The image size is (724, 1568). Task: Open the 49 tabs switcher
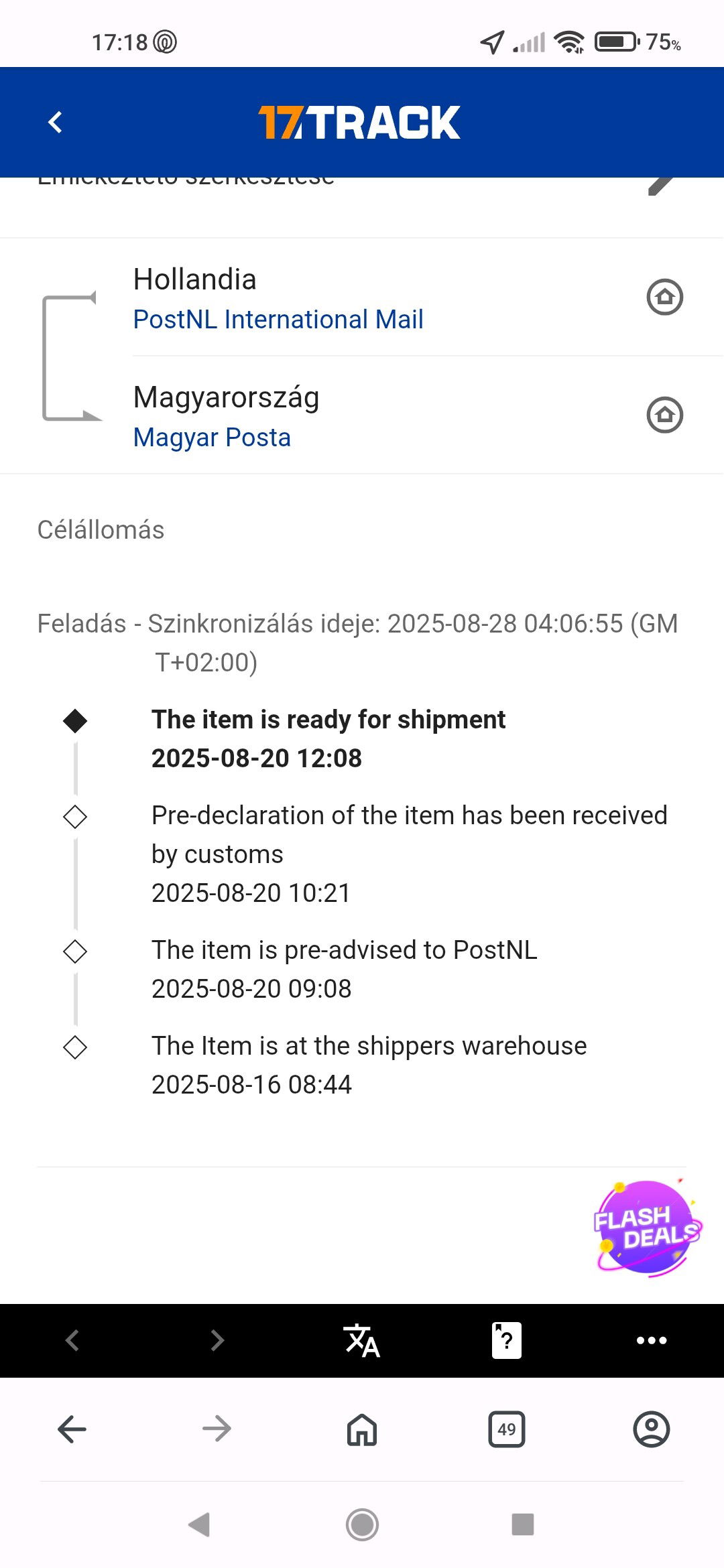[x=507, y=1429]
